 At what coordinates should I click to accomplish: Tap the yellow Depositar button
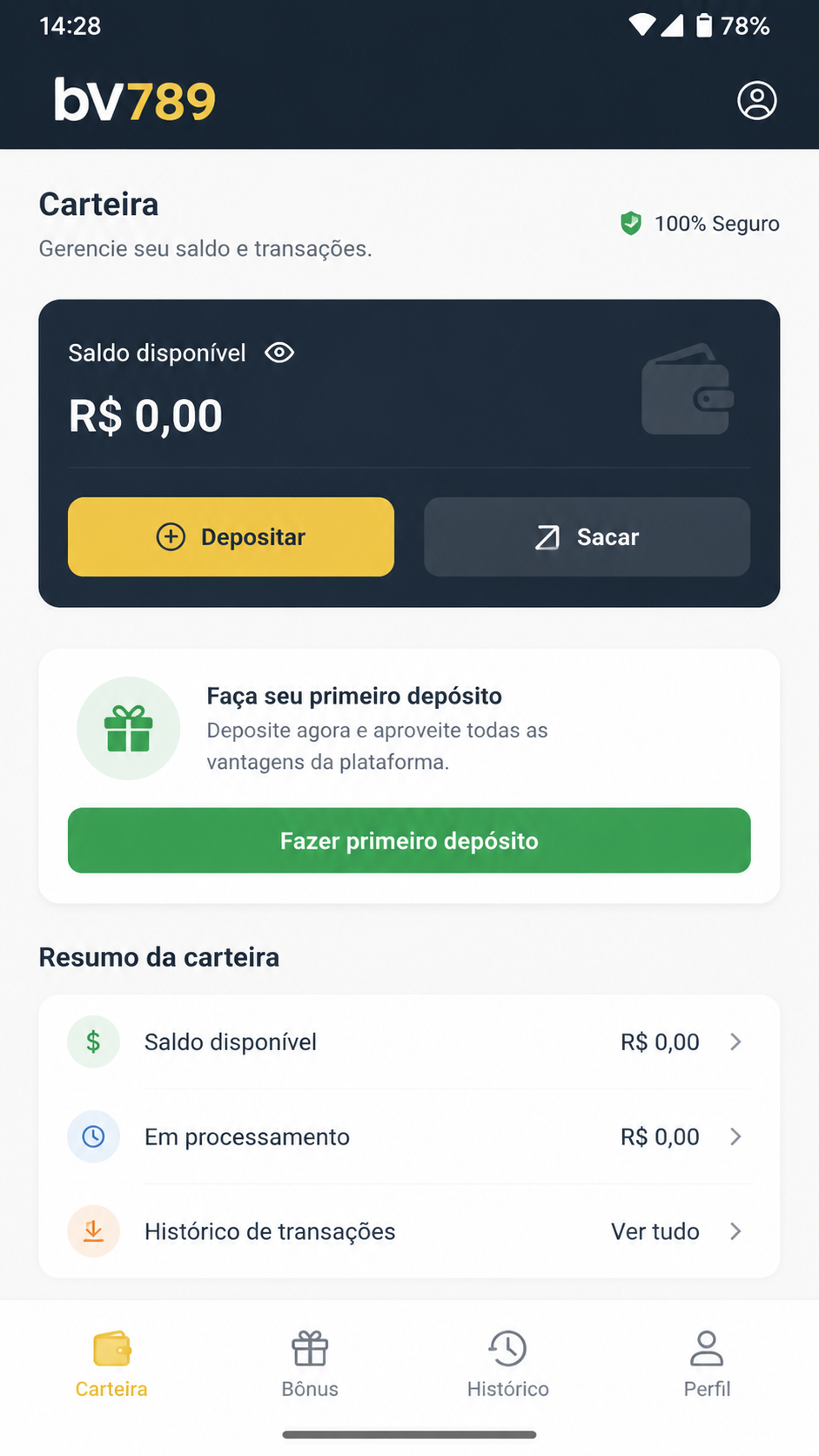[231, 536]
